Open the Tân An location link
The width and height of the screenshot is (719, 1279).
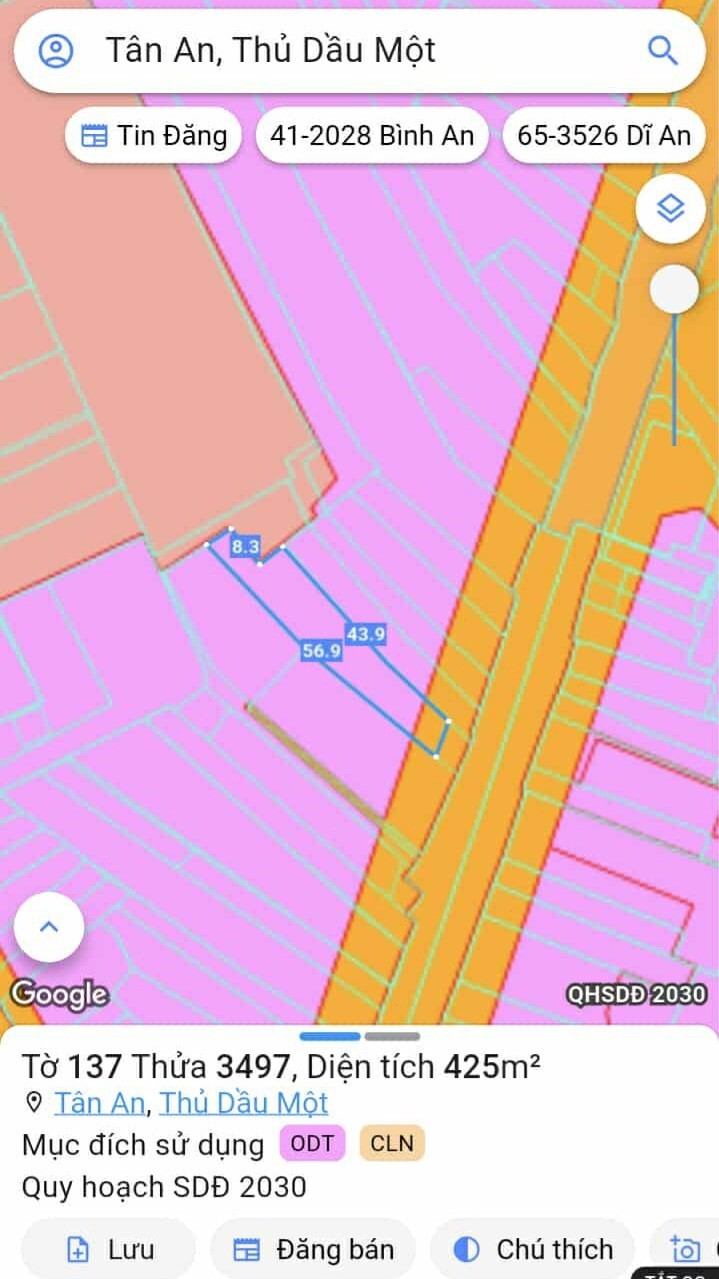click(100, 1103)
